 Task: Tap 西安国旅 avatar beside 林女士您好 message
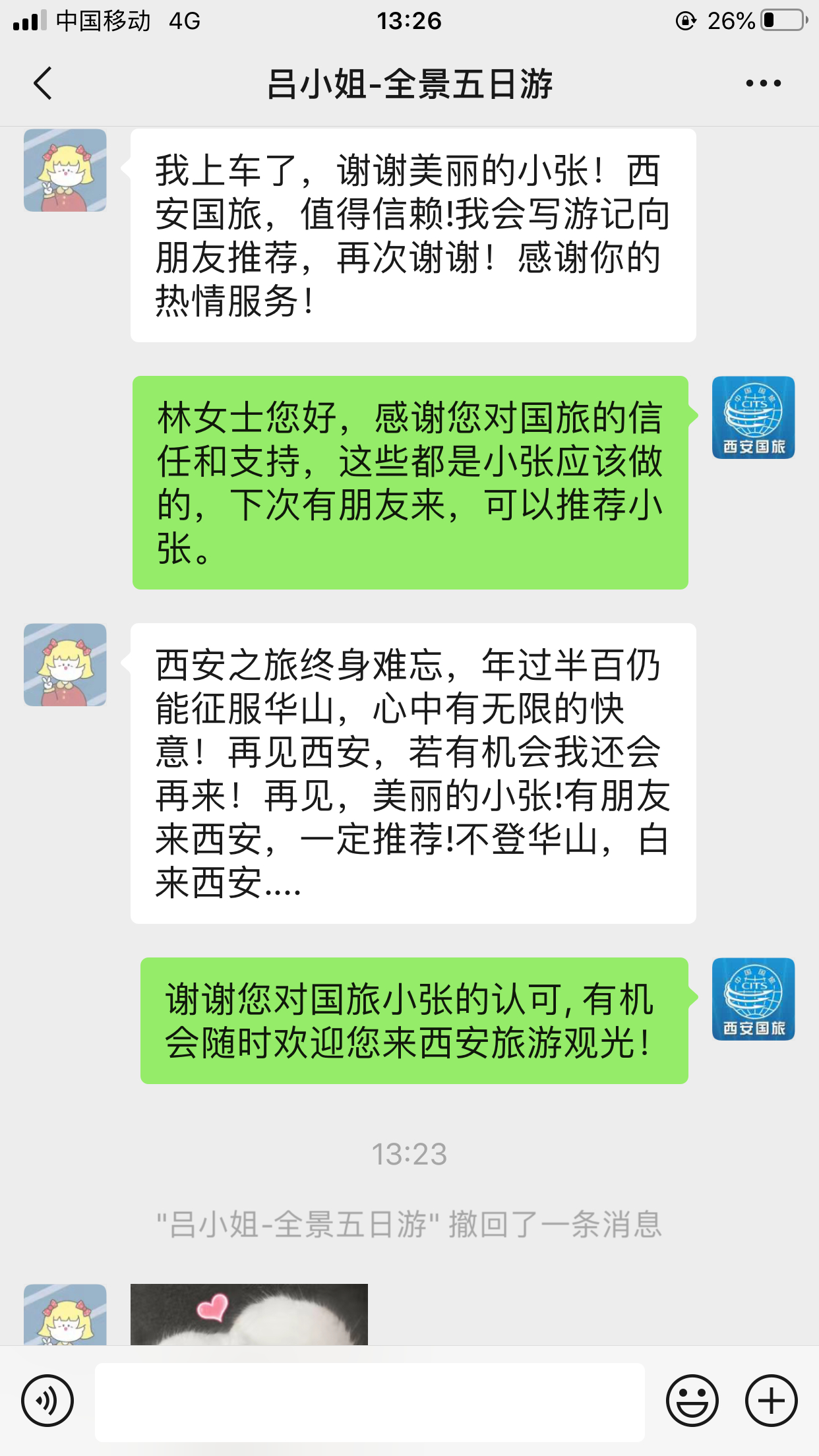(753, 417)
